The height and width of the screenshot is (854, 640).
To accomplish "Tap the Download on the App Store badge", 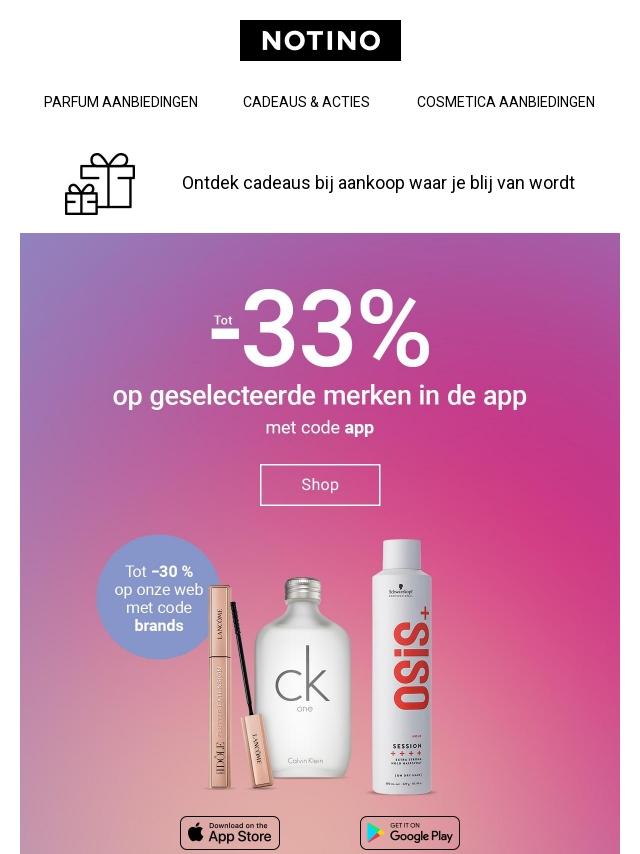I will click(230, 832).
